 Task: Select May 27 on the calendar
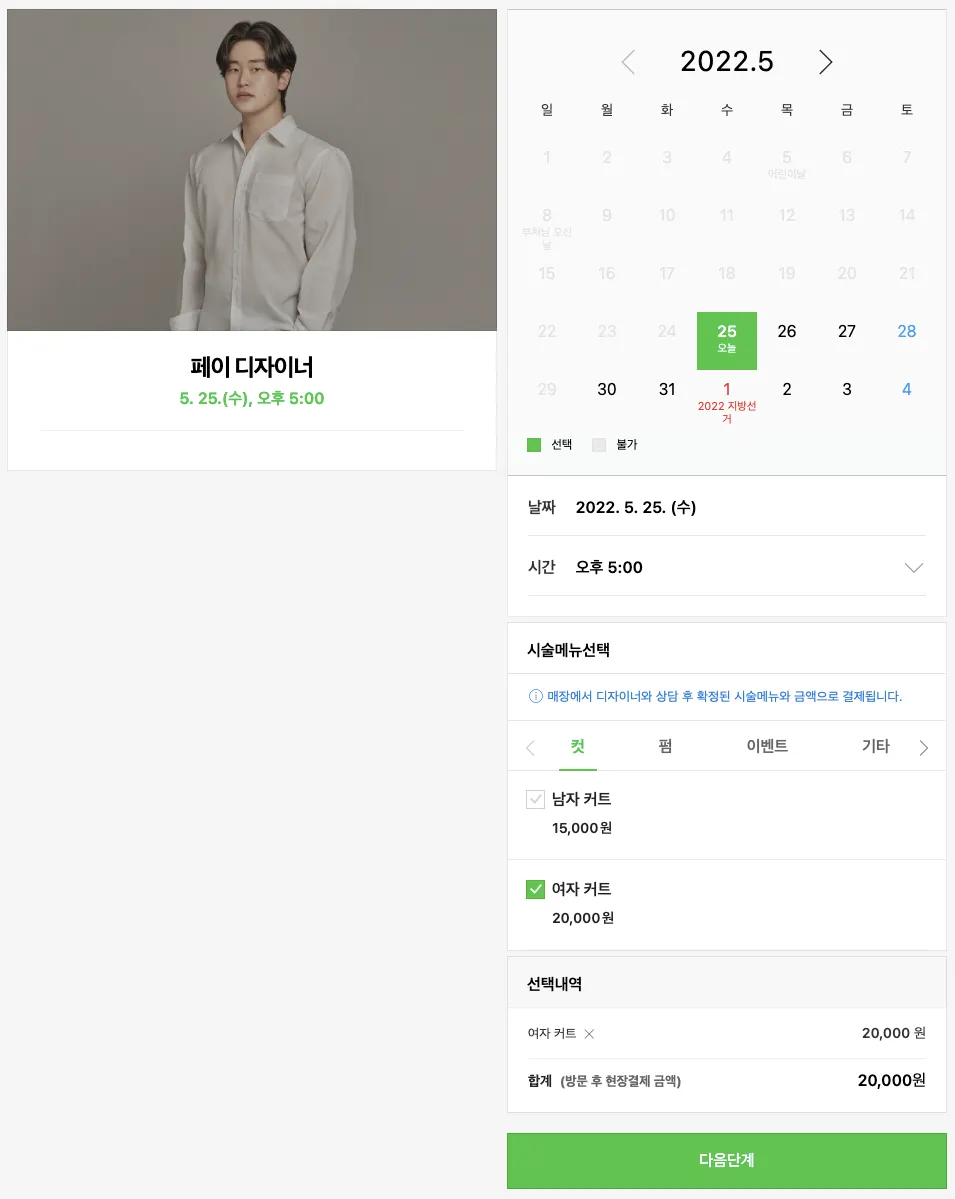[x=847, y=332]
